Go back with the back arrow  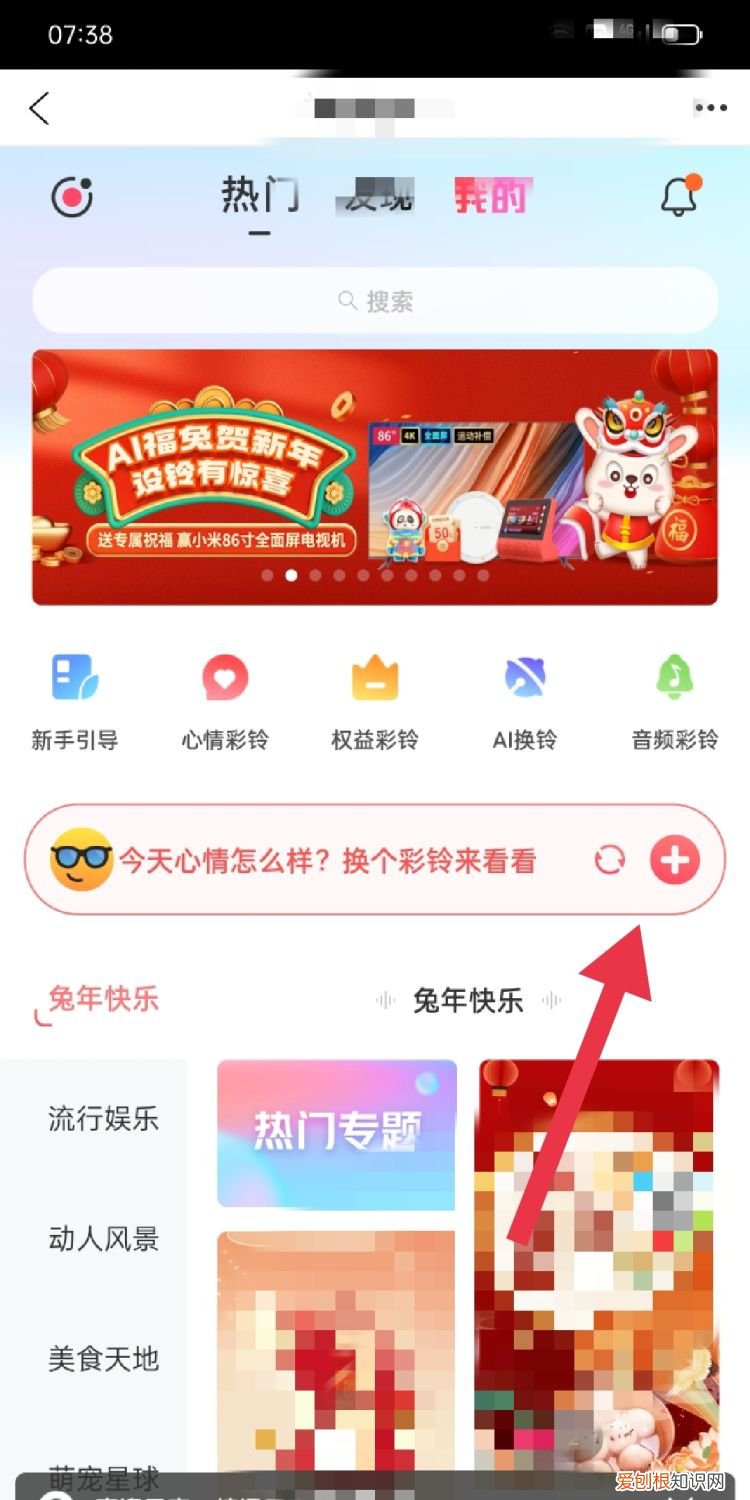tap(40, 107)
